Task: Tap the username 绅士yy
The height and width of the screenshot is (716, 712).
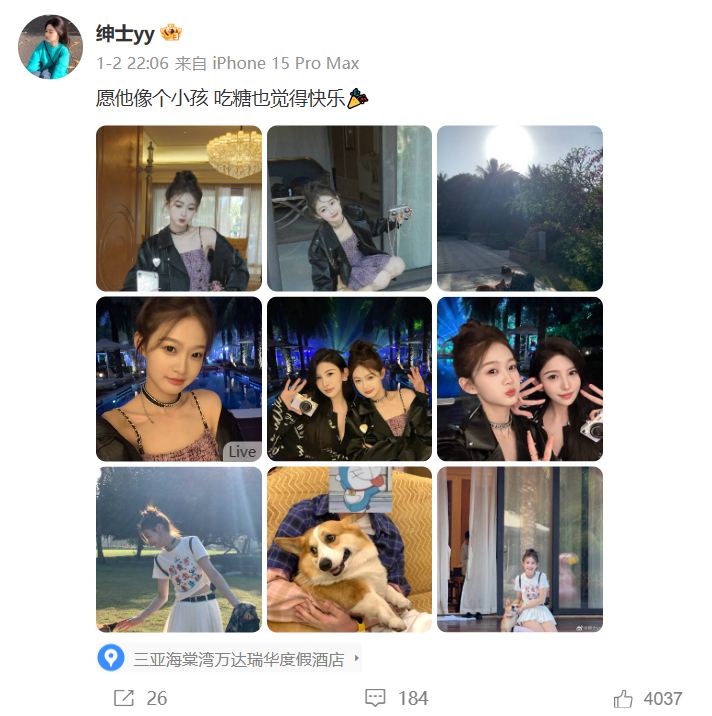Action: tap(125, 35)
